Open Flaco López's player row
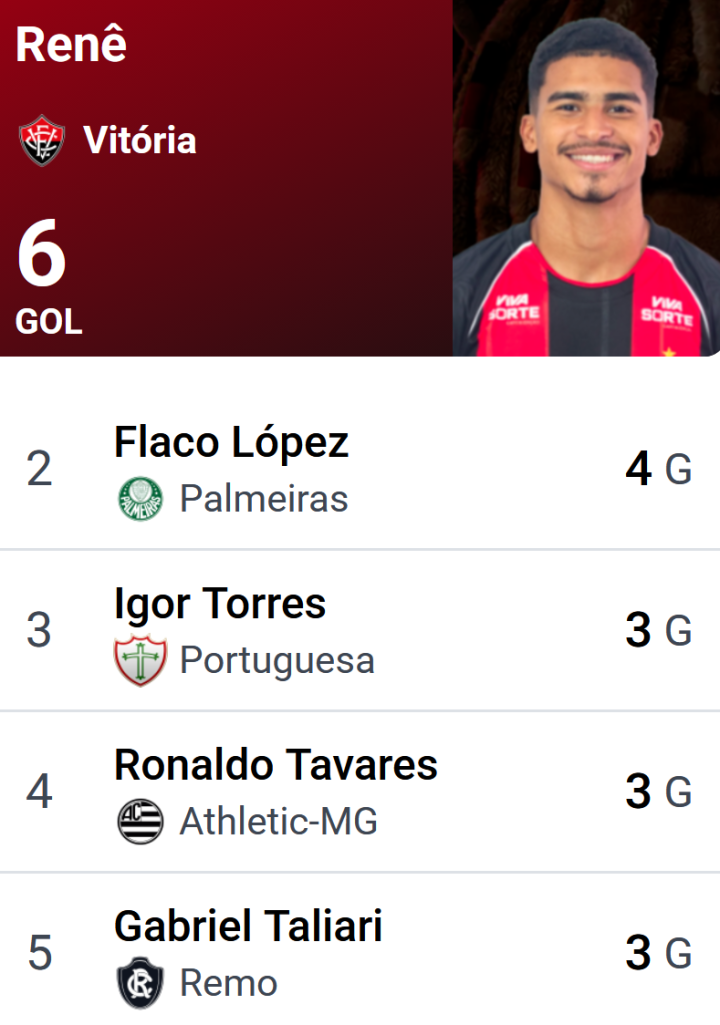Screen dimensions: 720x1025 (360, 469)
